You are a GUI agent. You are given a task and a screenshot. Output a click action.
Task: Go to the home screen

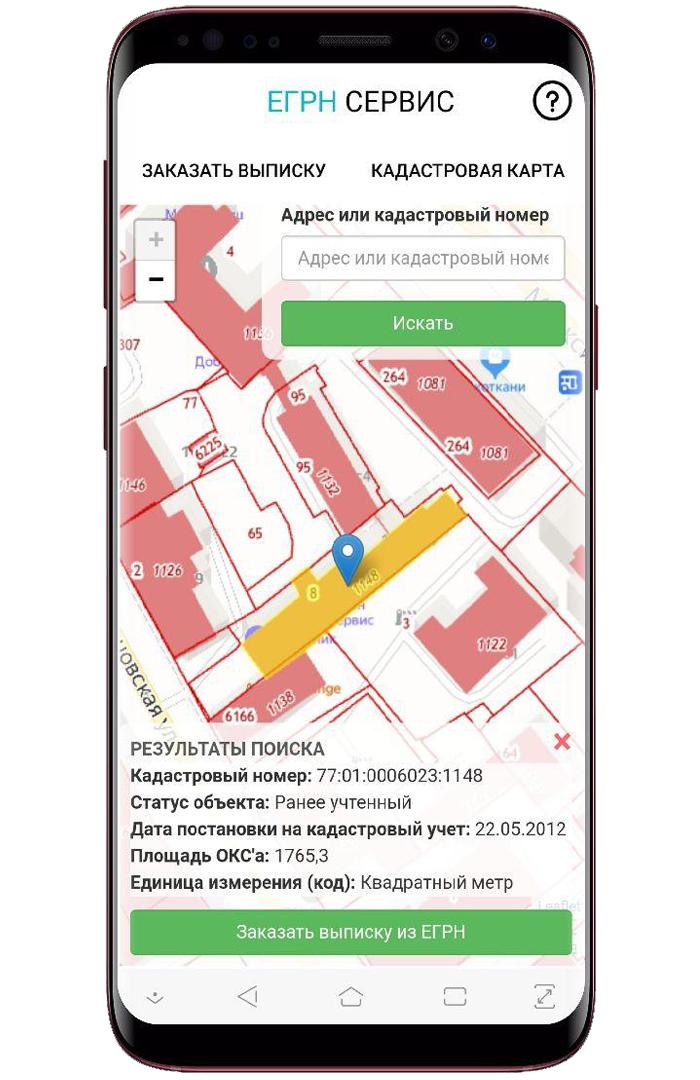tap(350, 995)
